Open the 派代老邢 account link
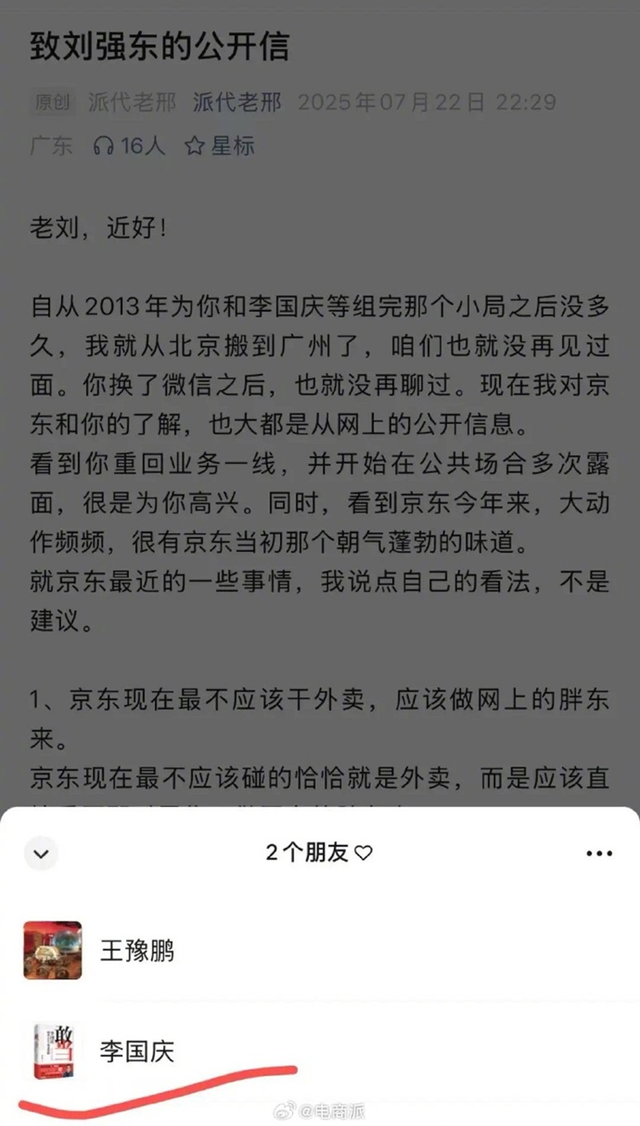The image size is (640, 1126). coord(237,102)
